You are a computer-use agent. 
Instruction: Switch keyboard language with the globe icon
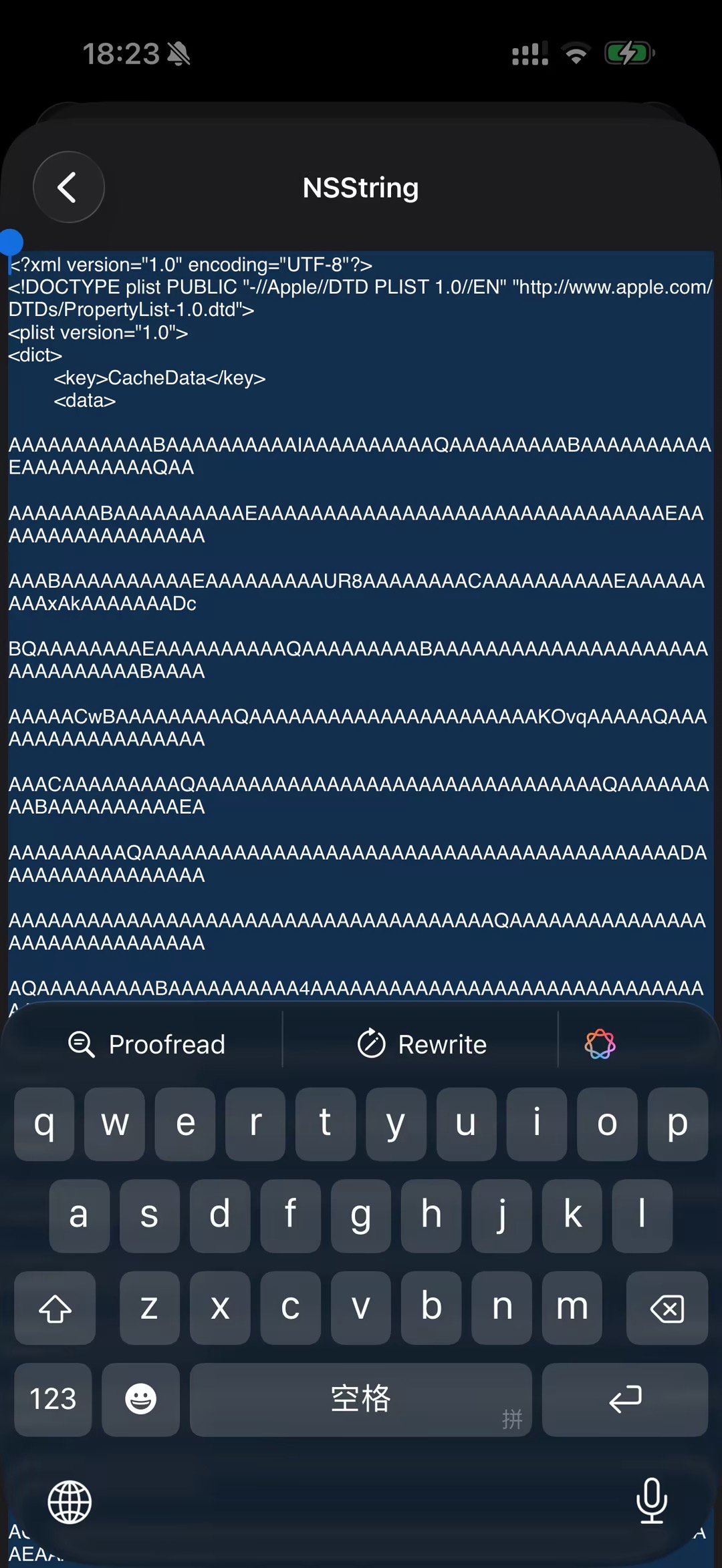click(x=70, y=1503)
